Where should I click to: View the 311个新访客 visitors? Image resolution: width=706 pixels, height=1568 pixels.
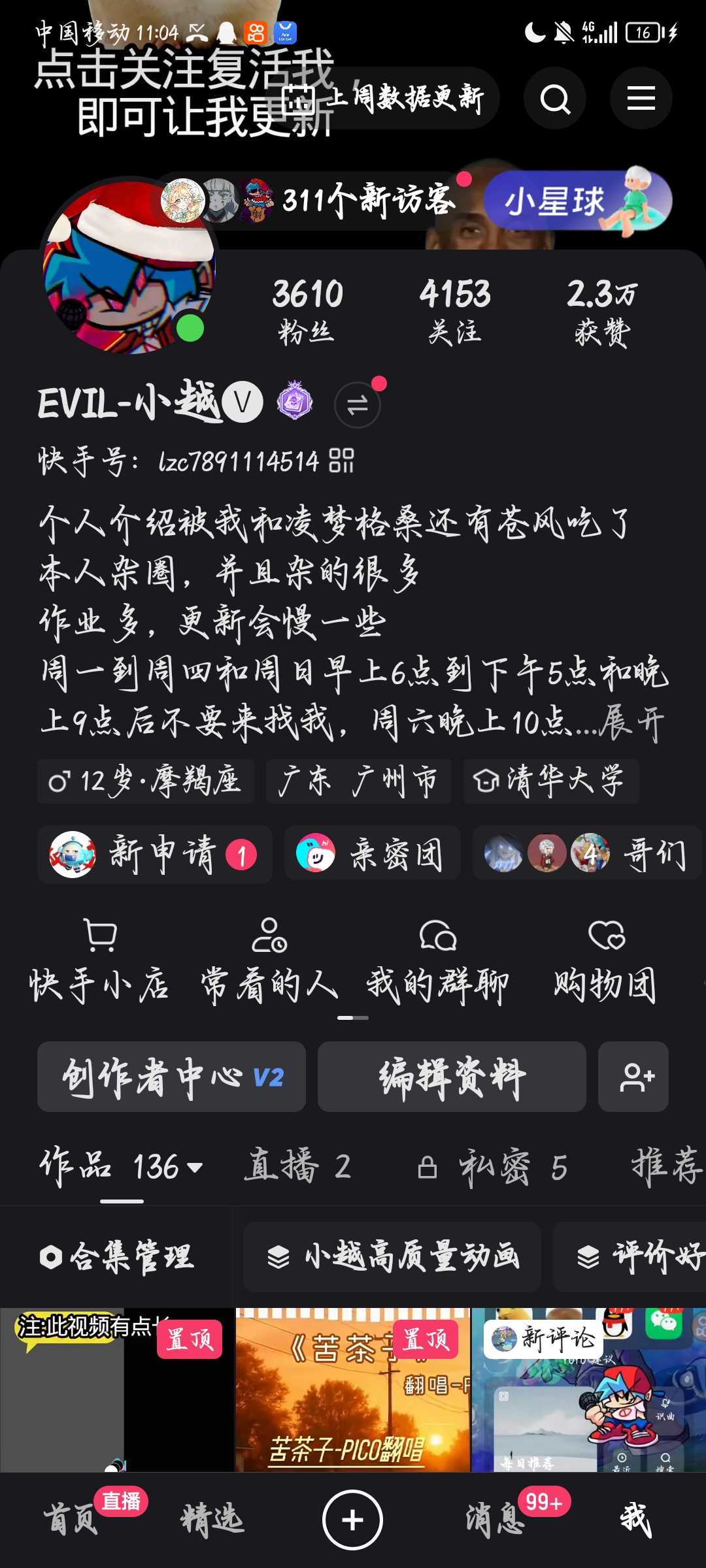click(x=314, y=200)
